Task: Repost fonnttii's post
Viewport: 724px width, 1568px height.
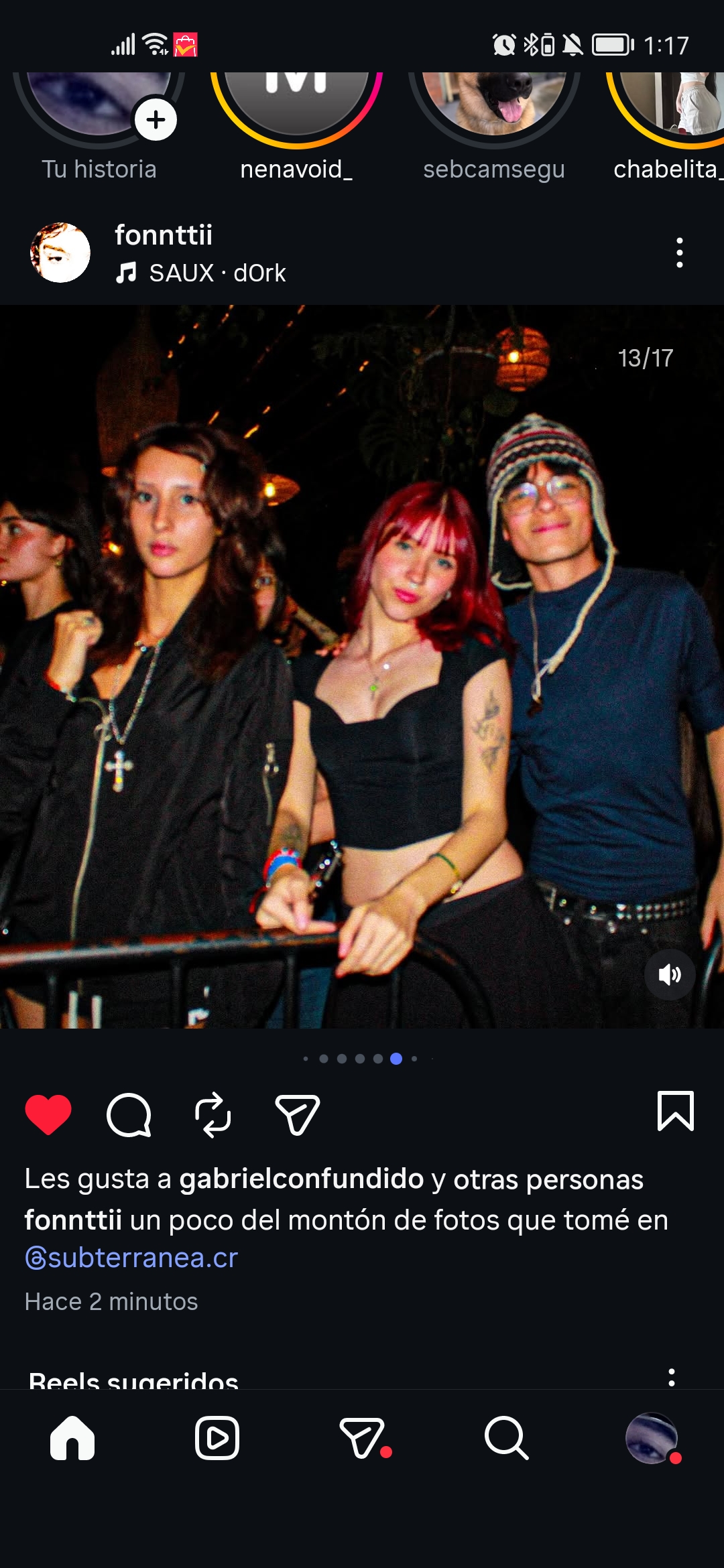Action: point(213,1114)
